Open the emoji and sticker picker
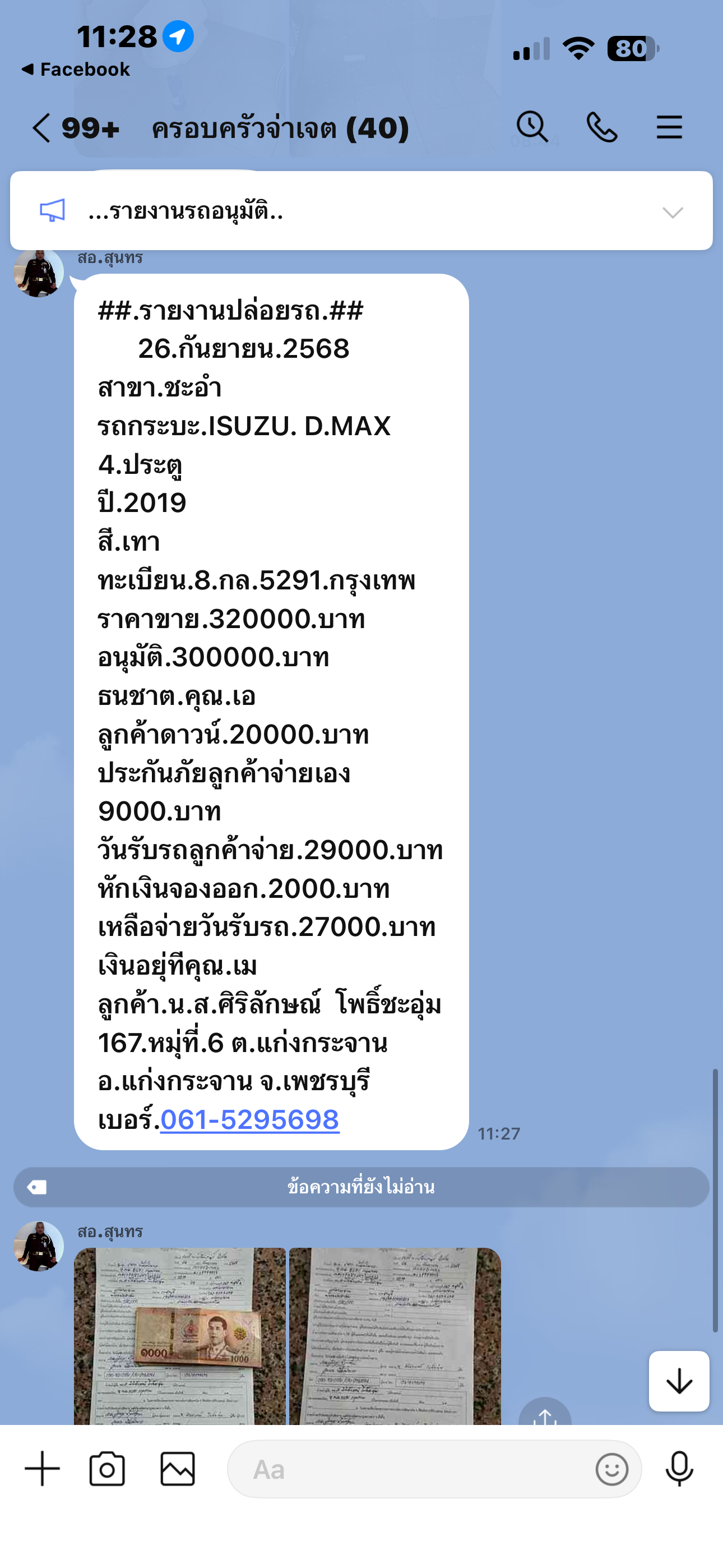Viewport: 723px width, 1568px height. point(611,1469)
